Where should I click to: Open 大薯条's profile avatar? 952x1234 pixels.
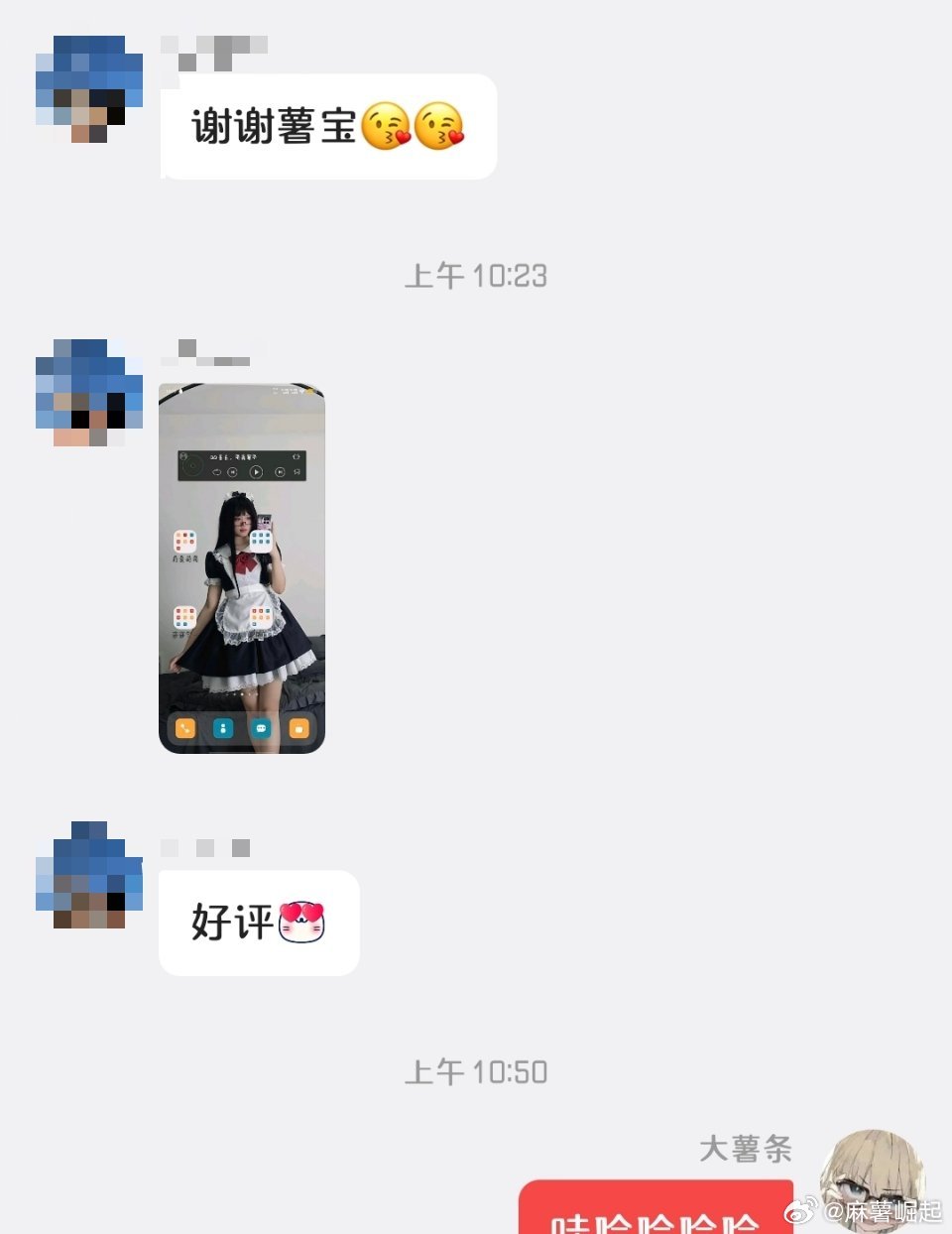[x=873, y=1178]
